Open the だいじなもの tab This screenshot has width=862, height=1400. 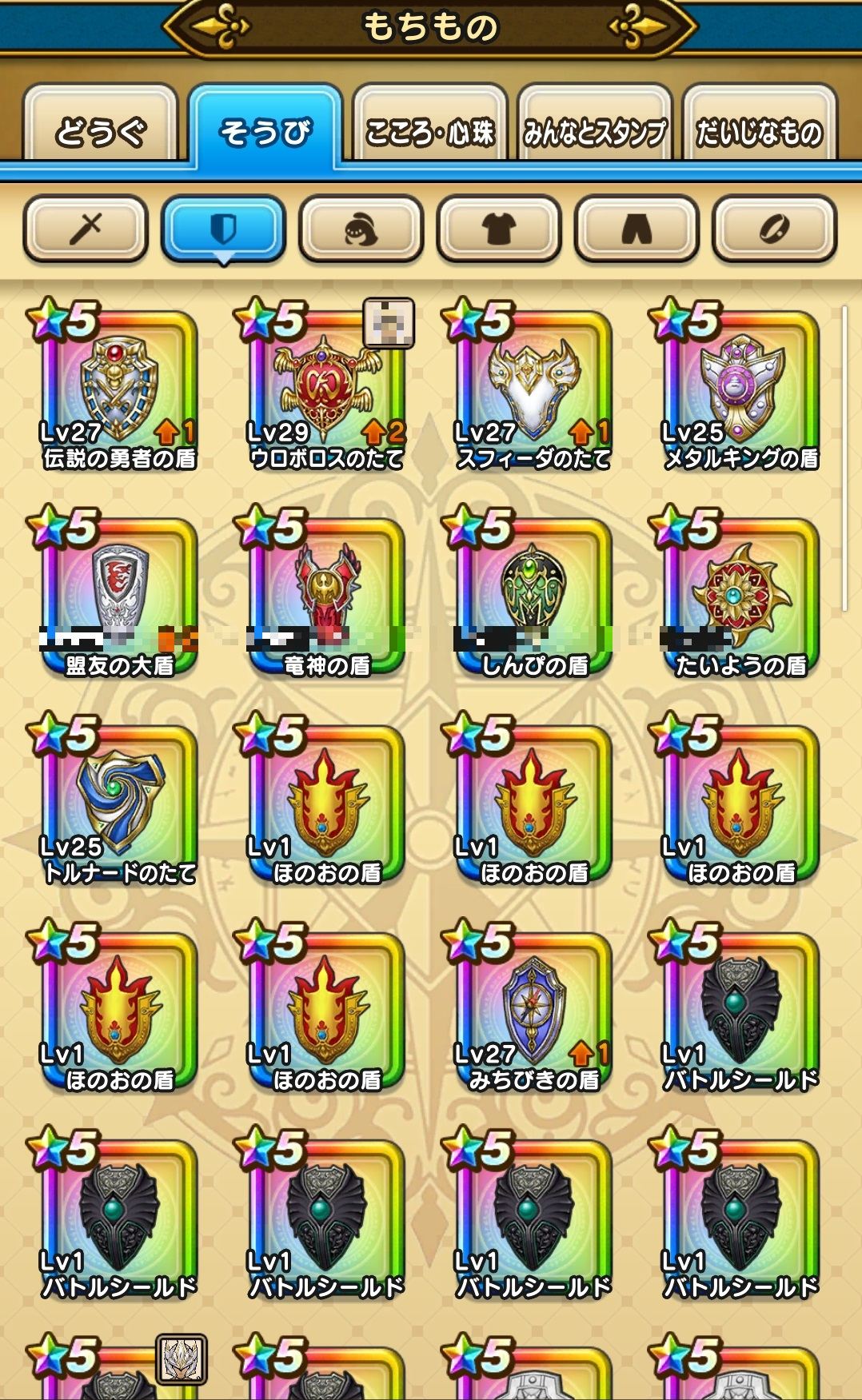759,130
